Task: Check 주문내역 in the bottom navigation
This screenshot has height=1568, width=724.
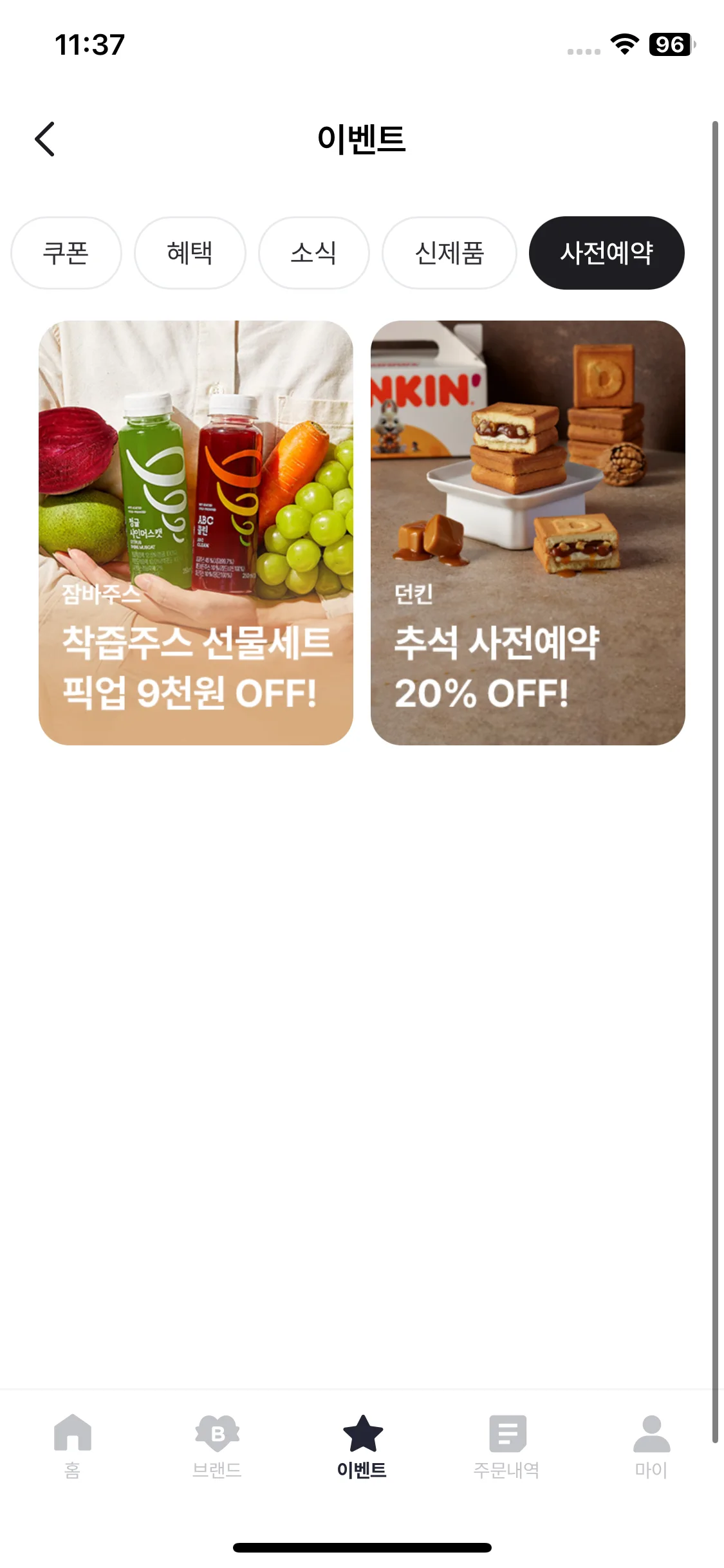Action: (x=506, y=1444)
